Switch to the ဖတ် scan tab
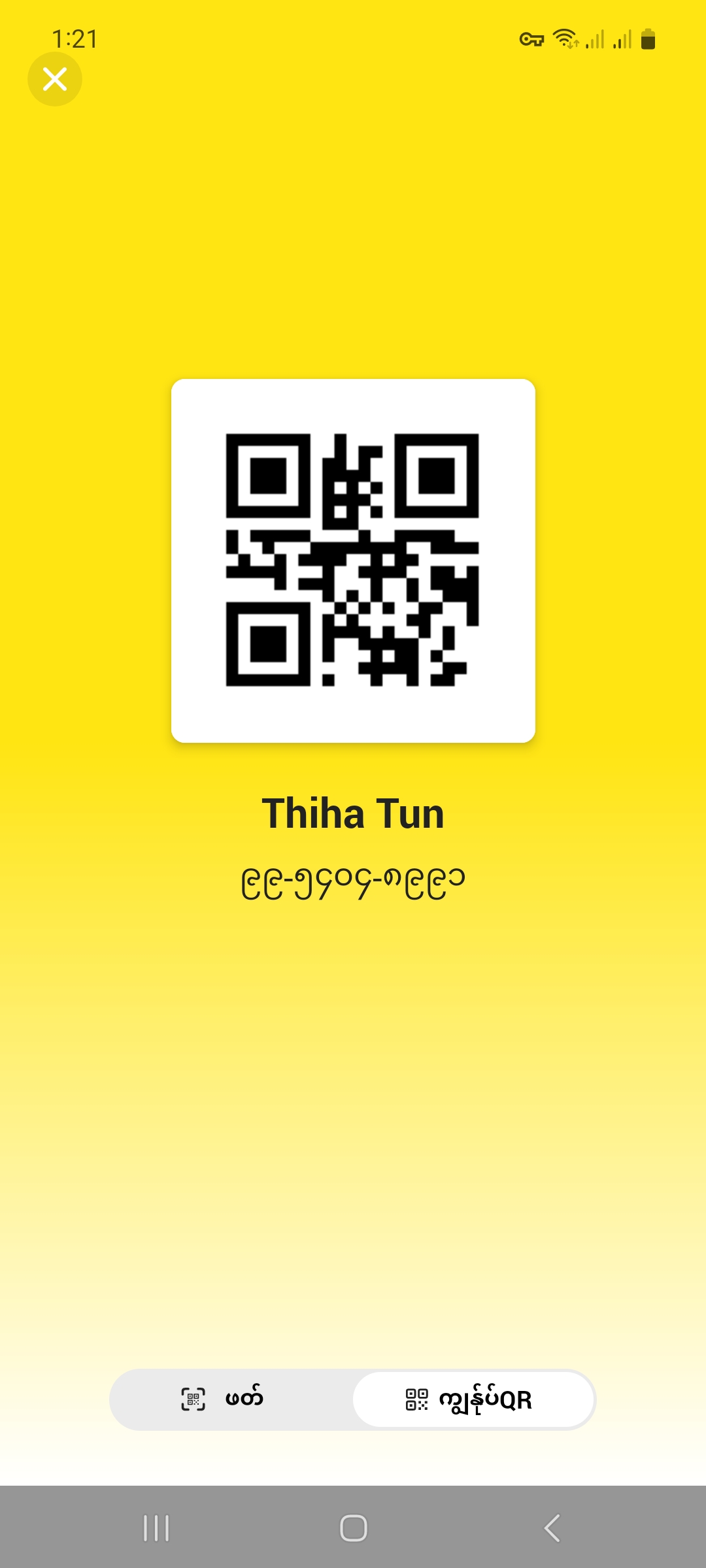 pos(224,1399)
